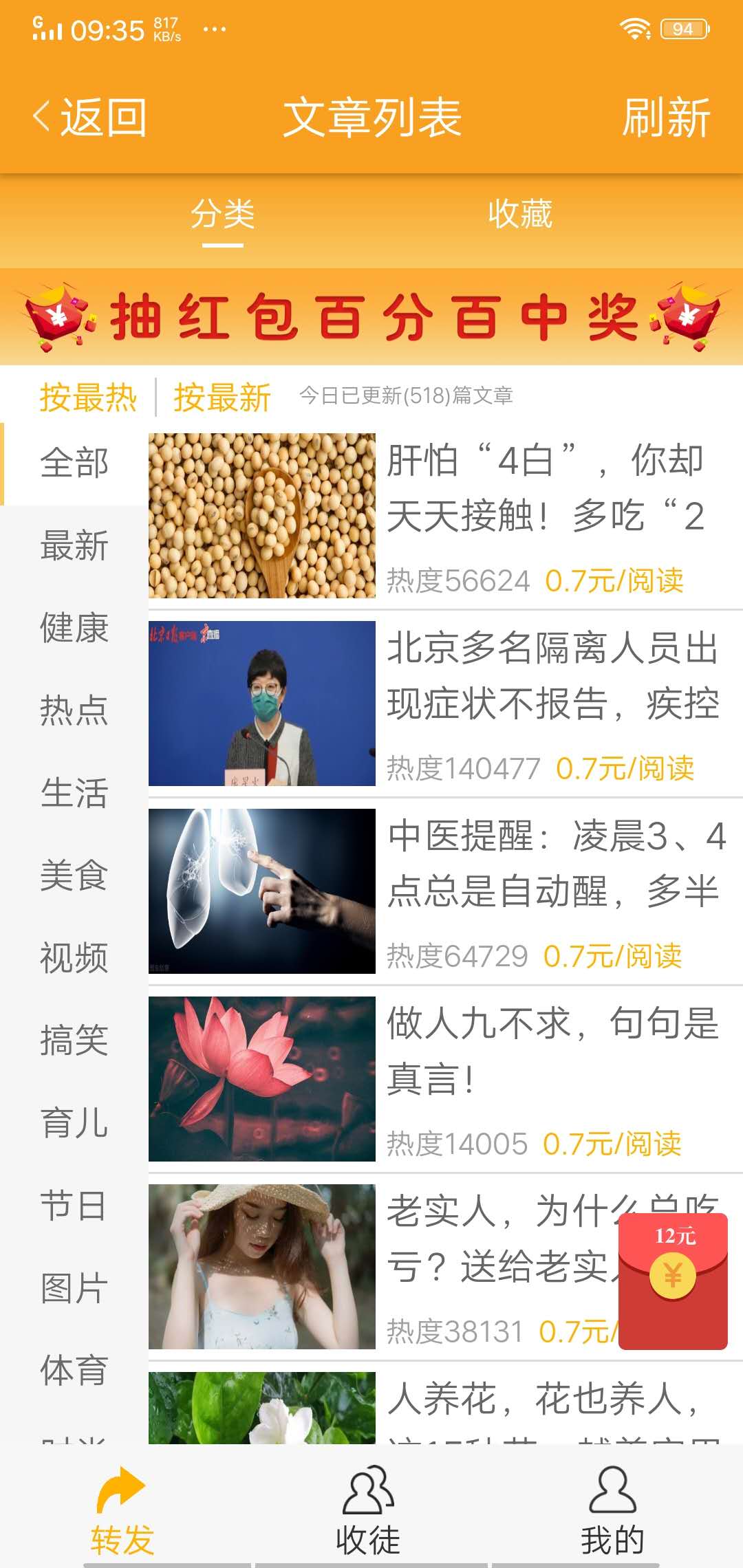Screen dimensions: 743x1568
Task: Select the 全部 category filter
Action: [x=74, y=464]
